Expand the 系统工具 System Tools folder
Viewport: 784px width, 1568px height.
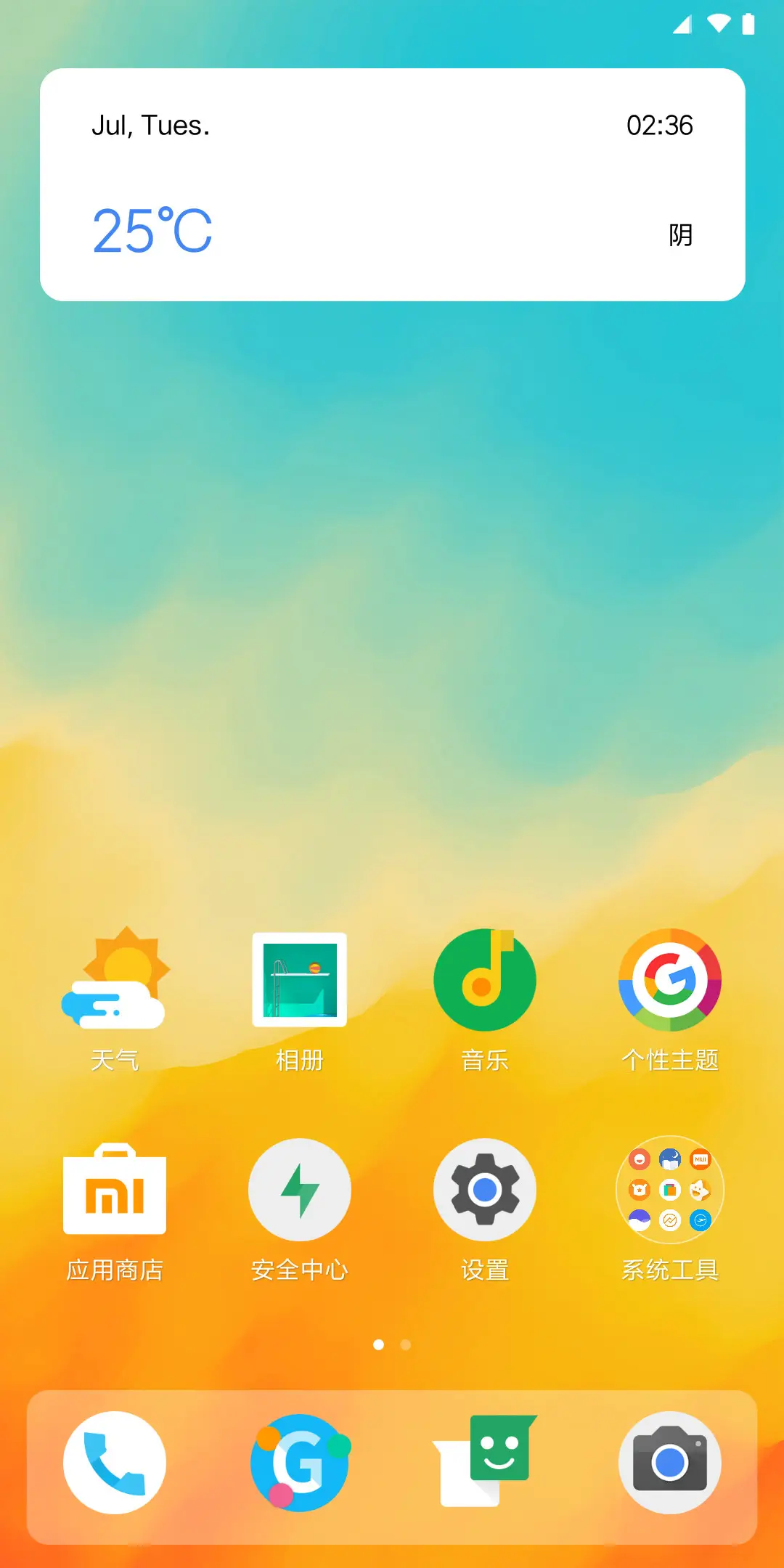click(x=669, y=1191)
